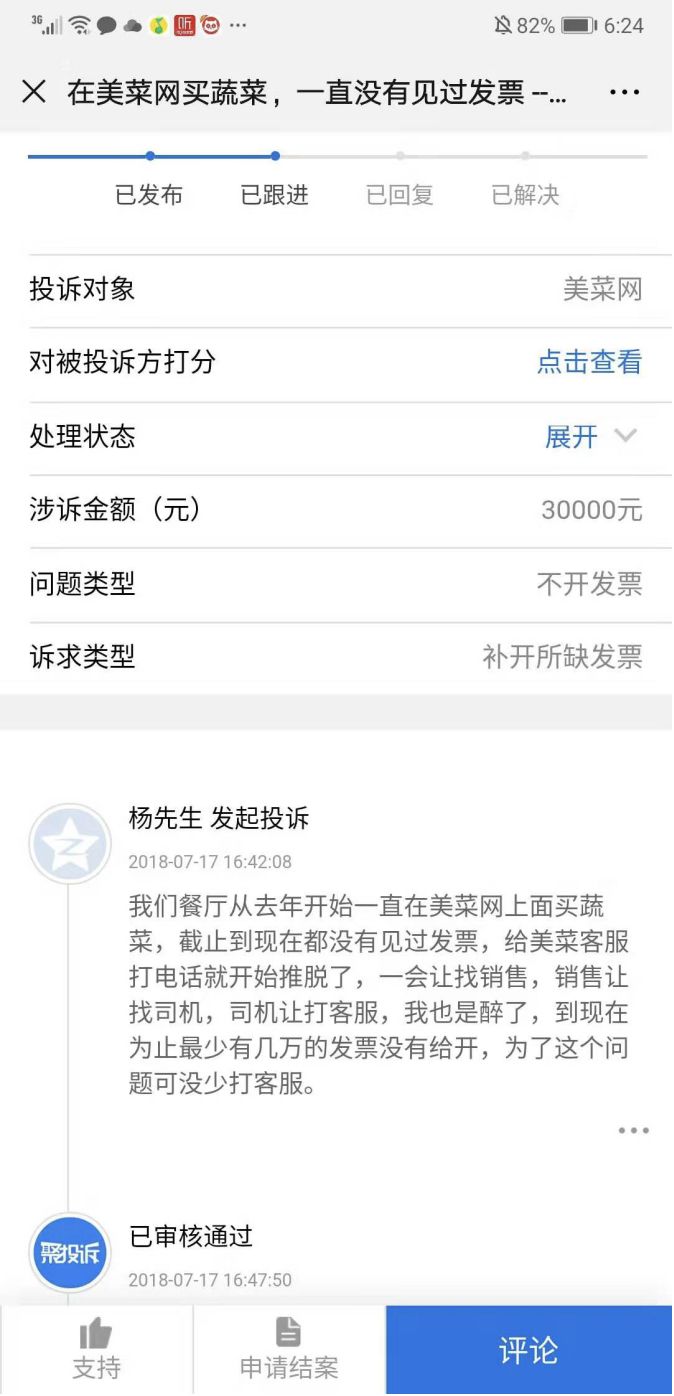Tap 申请结案 to request closing the case
This screenshot has width=674, height=1396.
coord(289,1349)
